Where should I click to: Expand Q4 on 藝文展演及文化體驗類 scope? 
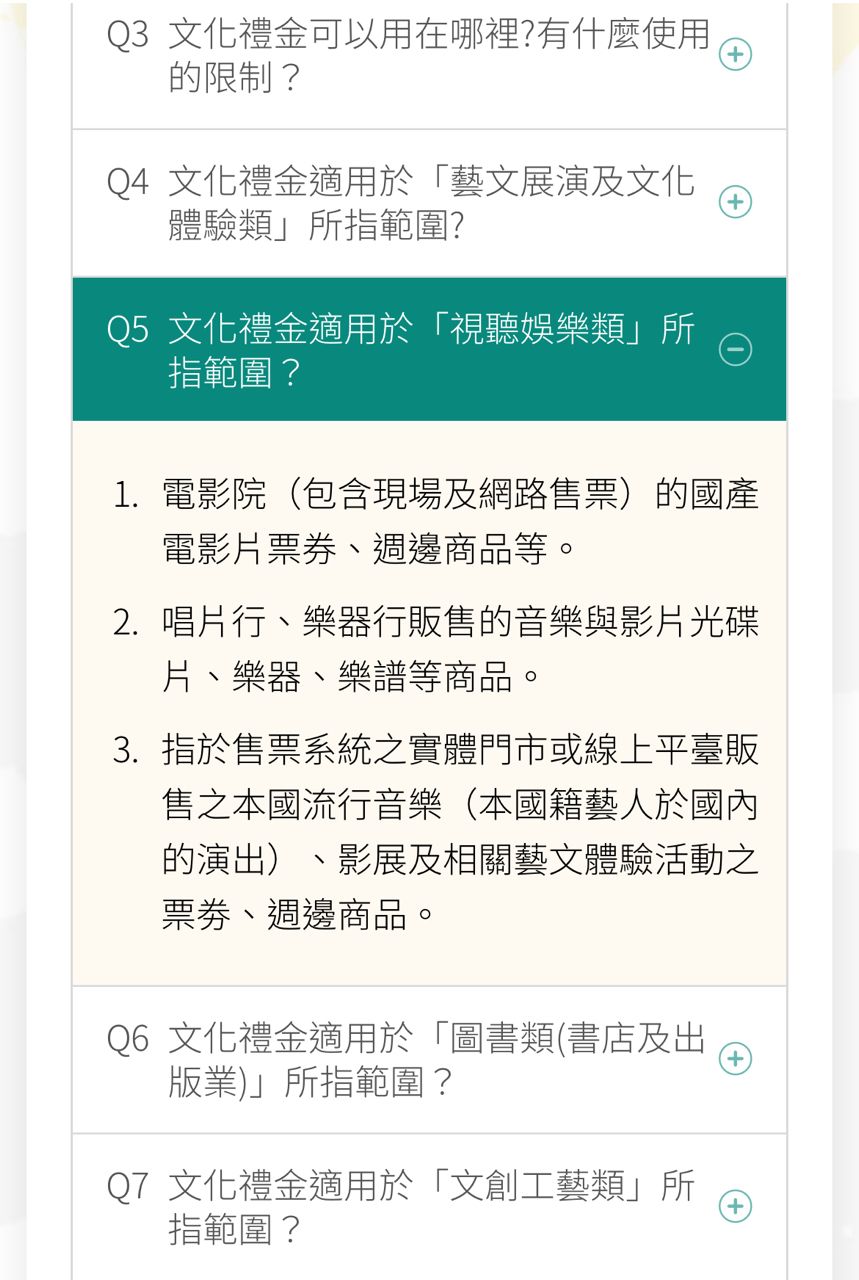[x=735, y=202]
